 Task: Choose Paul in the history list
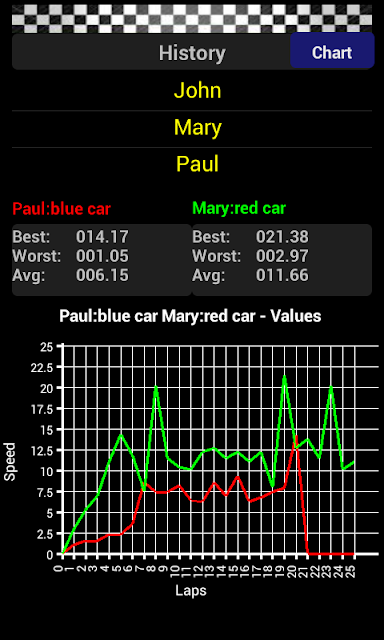click(x=192, y=165)
